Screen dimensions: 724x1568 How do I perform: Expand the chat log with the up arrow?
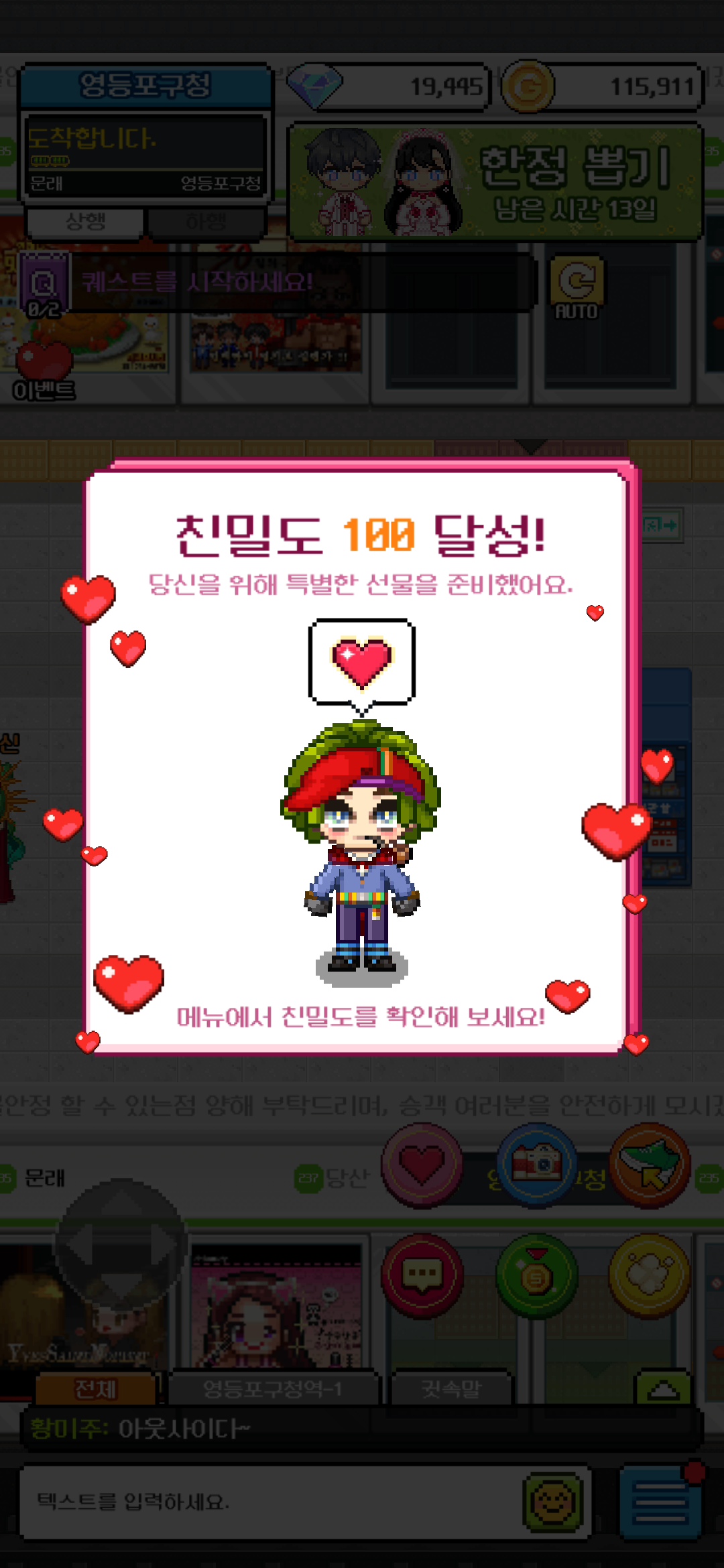pos(662,1388)
